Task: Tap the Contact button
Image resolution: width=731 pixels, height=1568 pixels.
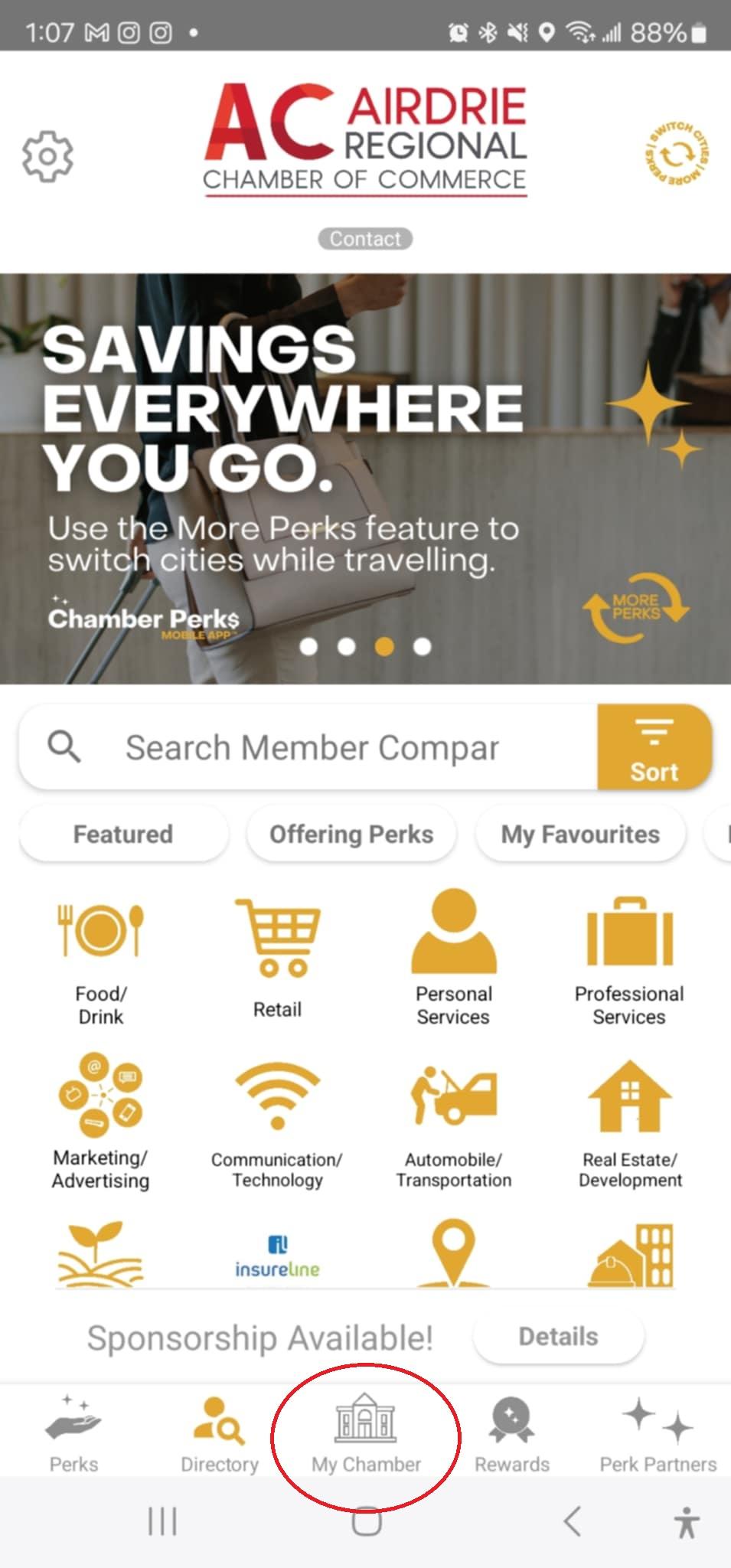Action: [x=365, y=239]
